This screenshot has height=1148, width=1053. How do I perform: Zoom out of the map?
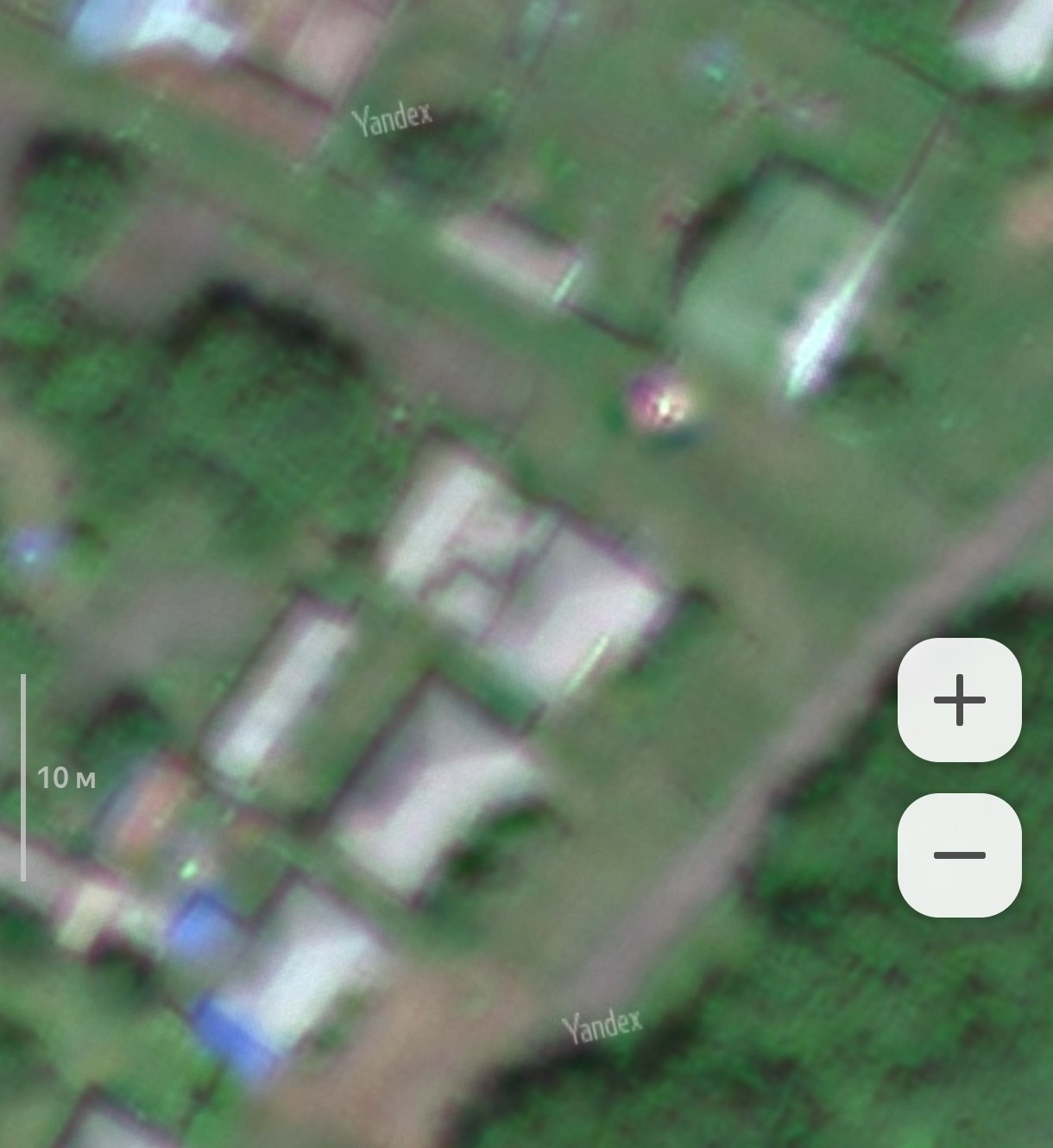click(x=959, y=855)
